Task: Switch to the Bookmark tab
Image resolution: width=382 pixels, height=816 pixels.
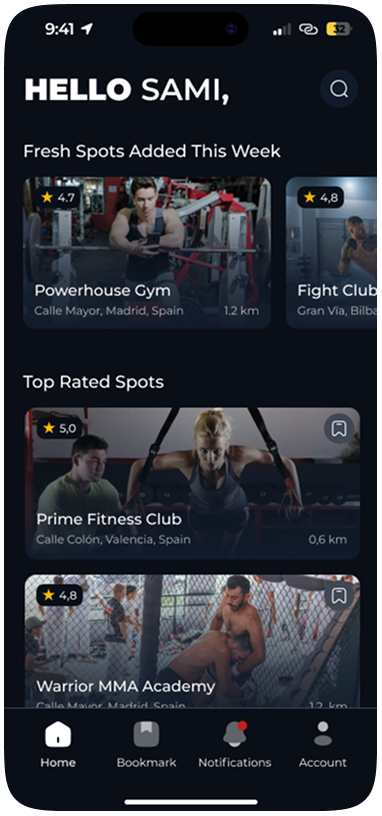Action: point(146,745)
